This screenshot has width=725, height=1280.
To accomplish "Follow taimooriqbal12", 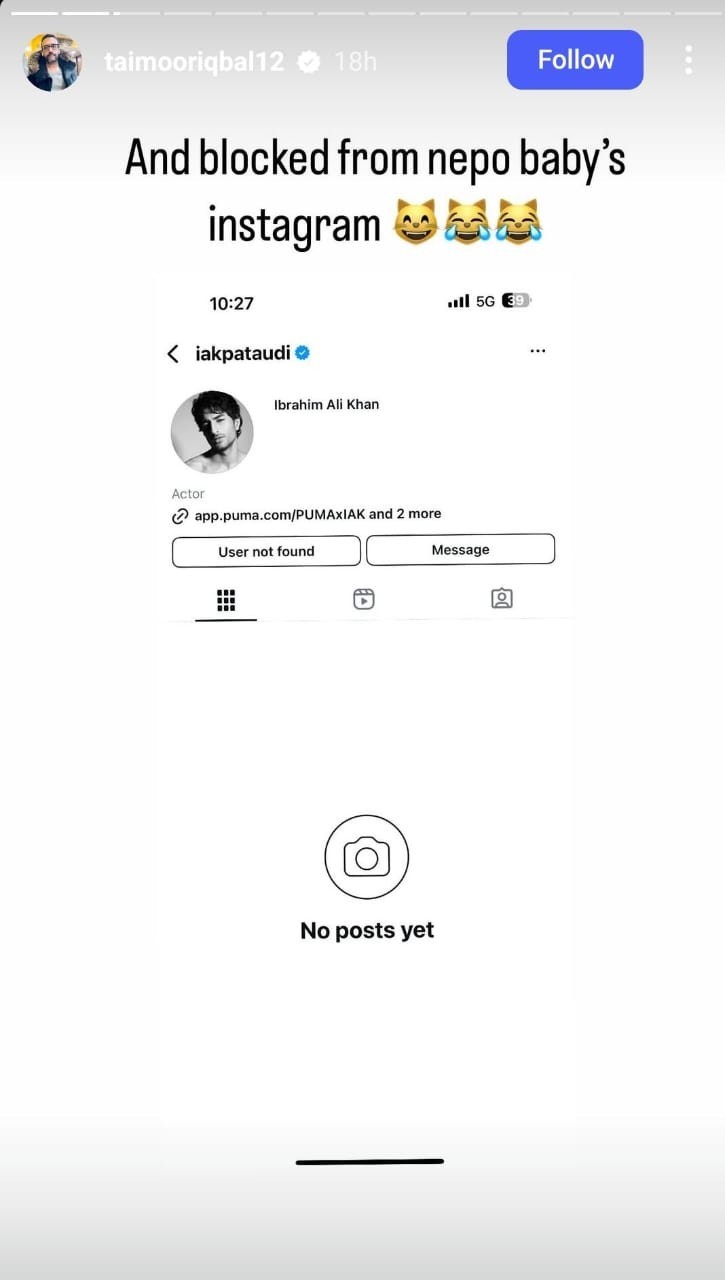I will pyautogui.click(x=575, y=60).
